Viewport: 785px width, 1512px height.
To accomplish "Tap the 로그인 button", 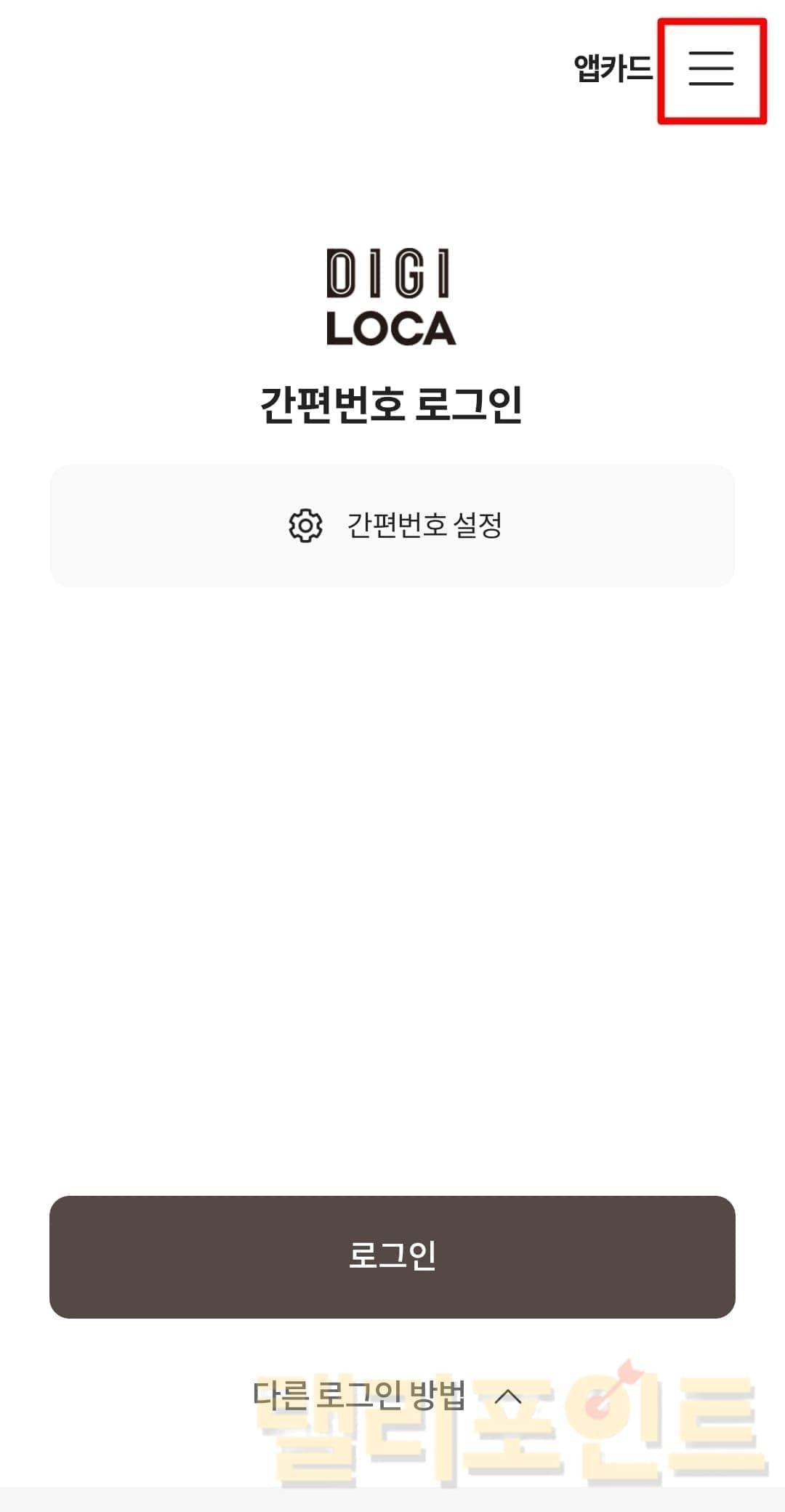I will coord(392,1256).
